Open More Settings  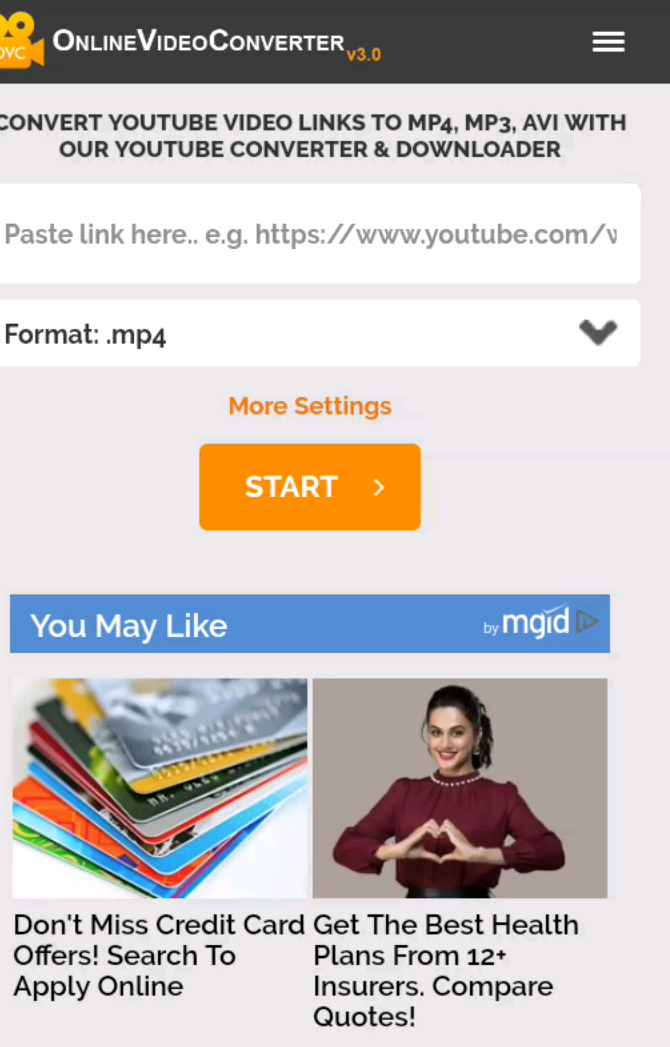tap(310, 406)
